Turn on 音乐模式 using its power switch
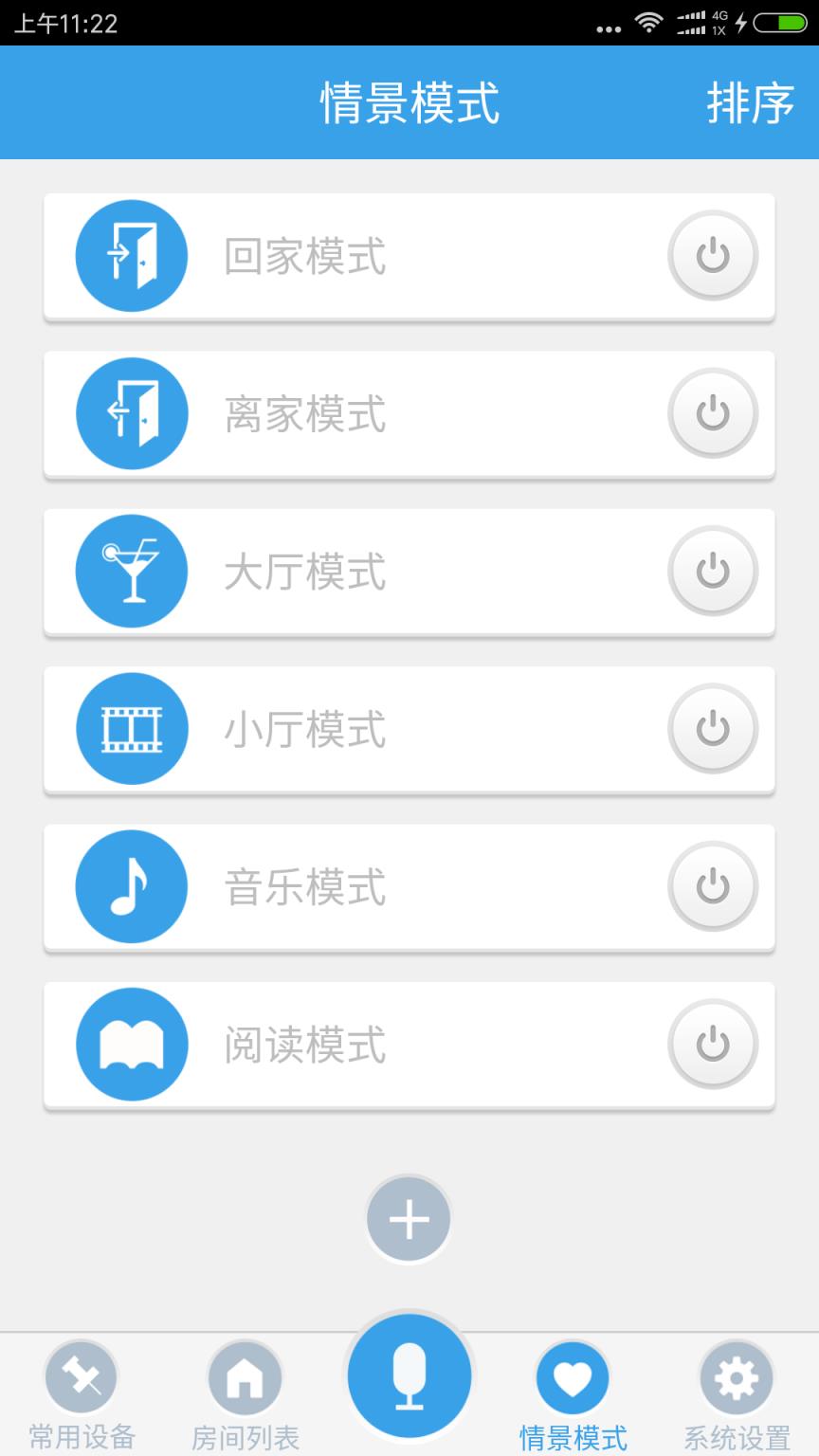Image resolution: width=819 pixels, height=1456 pixels. (712, 886)
